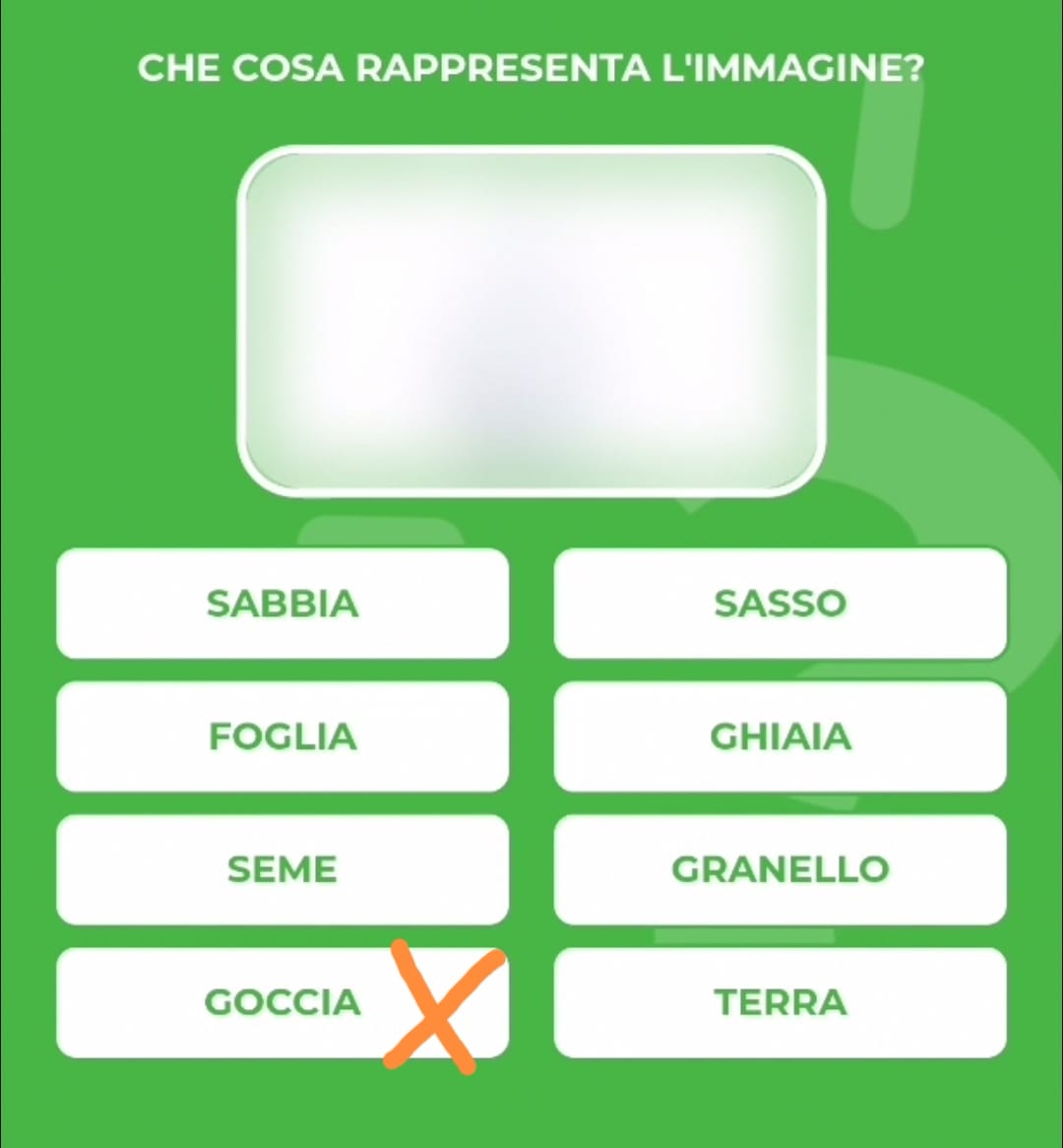Screen dimensions: 1063x1148
Task: Choose SASSO as the answer
Action: coord(780,604)
